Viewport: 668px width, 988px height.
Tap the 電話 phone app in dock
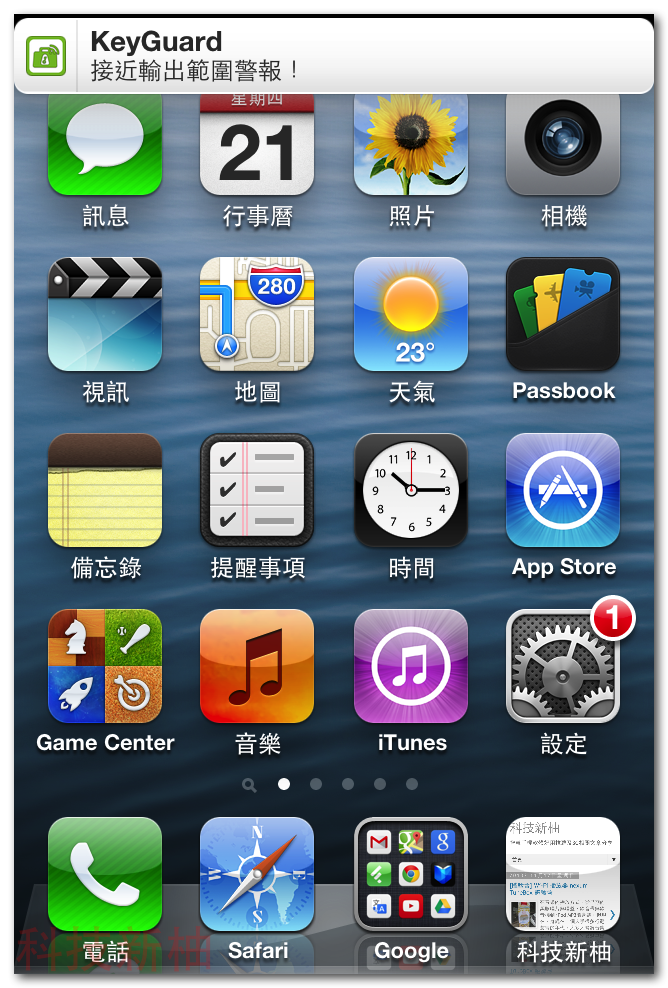pyautogui.click(x=105, y=874)
